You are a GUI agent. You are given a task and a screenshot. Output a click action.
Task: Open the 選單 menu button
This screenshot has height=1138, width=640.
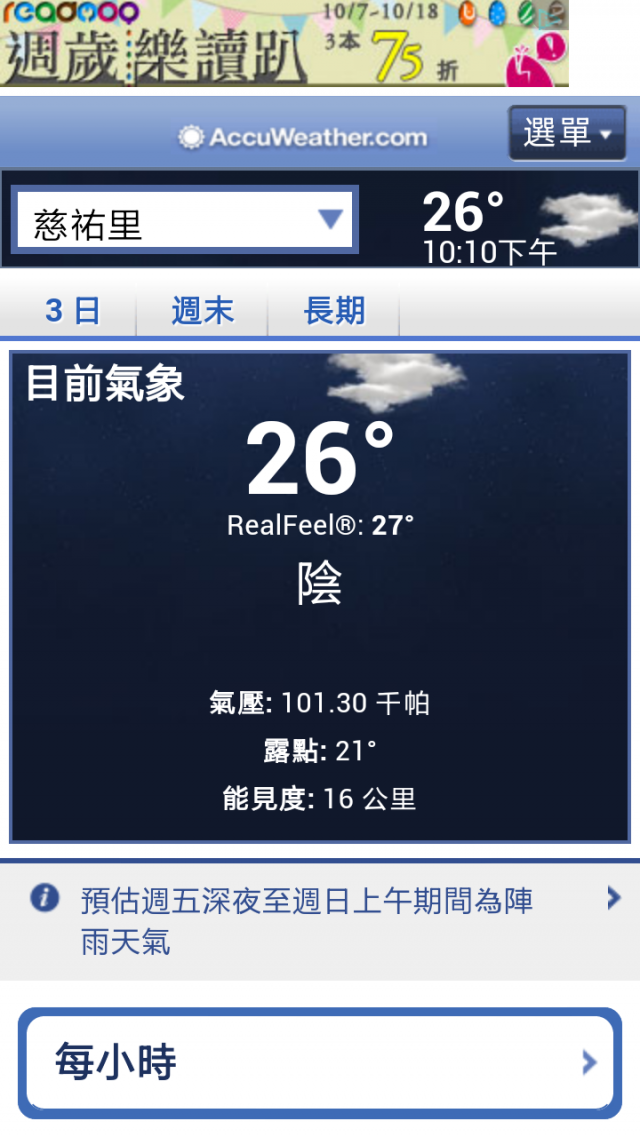pyautogui.click(x=567, y=133)
